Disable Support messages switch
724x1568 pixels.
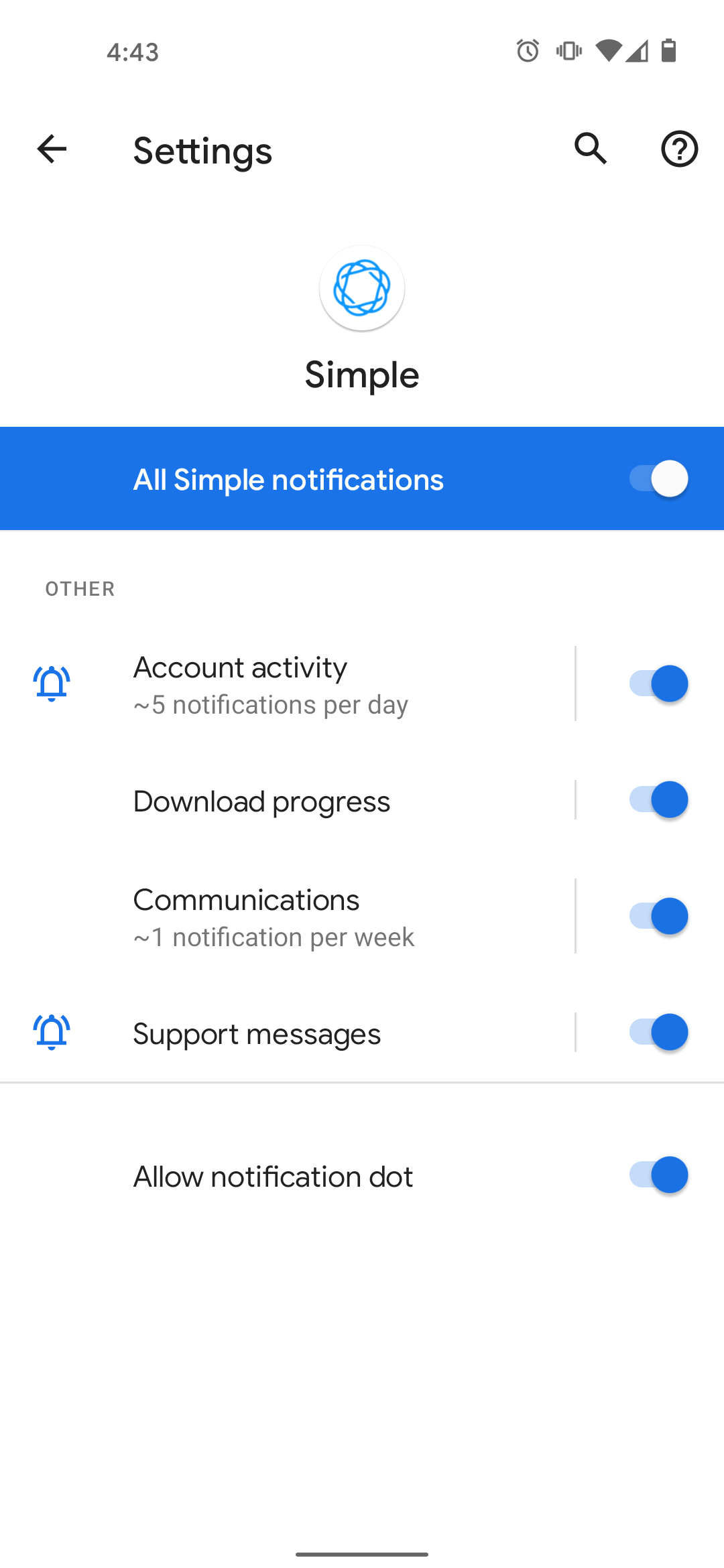(x=658, y=1032)
